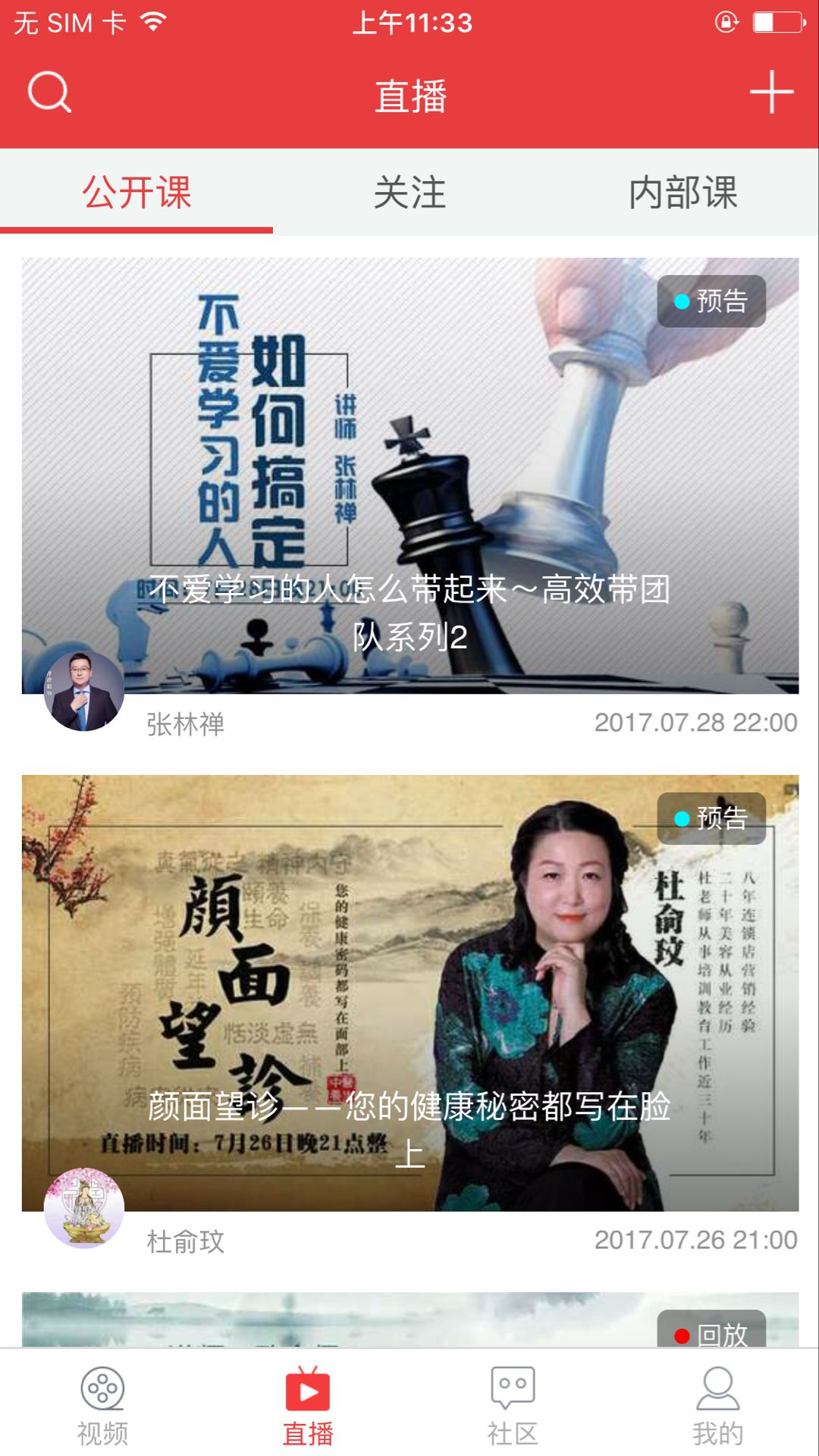This screenshot has width=819, height=1456.
Task: Tap the orientation lock icon in status bar
Action: (726, 22)
